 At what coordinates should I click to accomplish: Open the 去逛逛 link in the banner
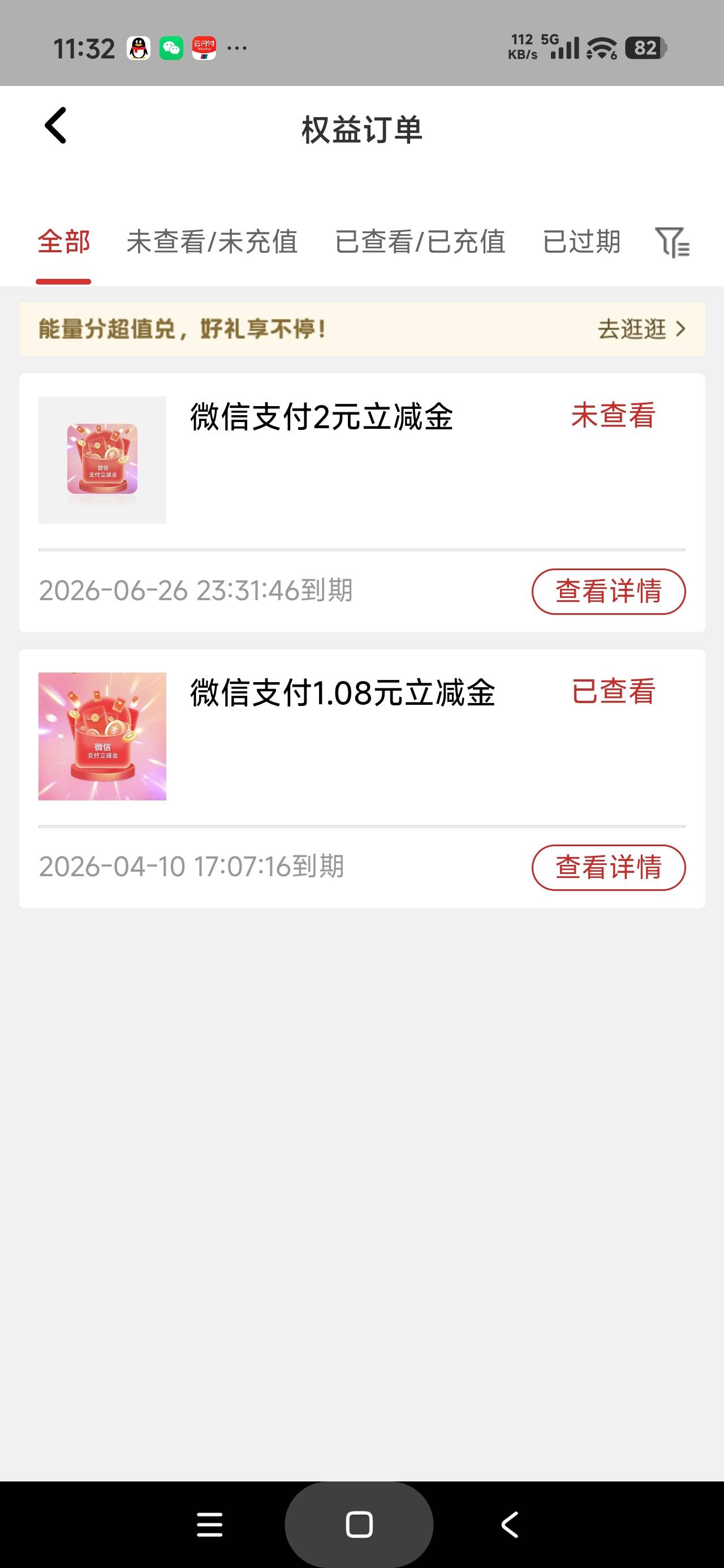pyautogui.click(x=641, y=329)
